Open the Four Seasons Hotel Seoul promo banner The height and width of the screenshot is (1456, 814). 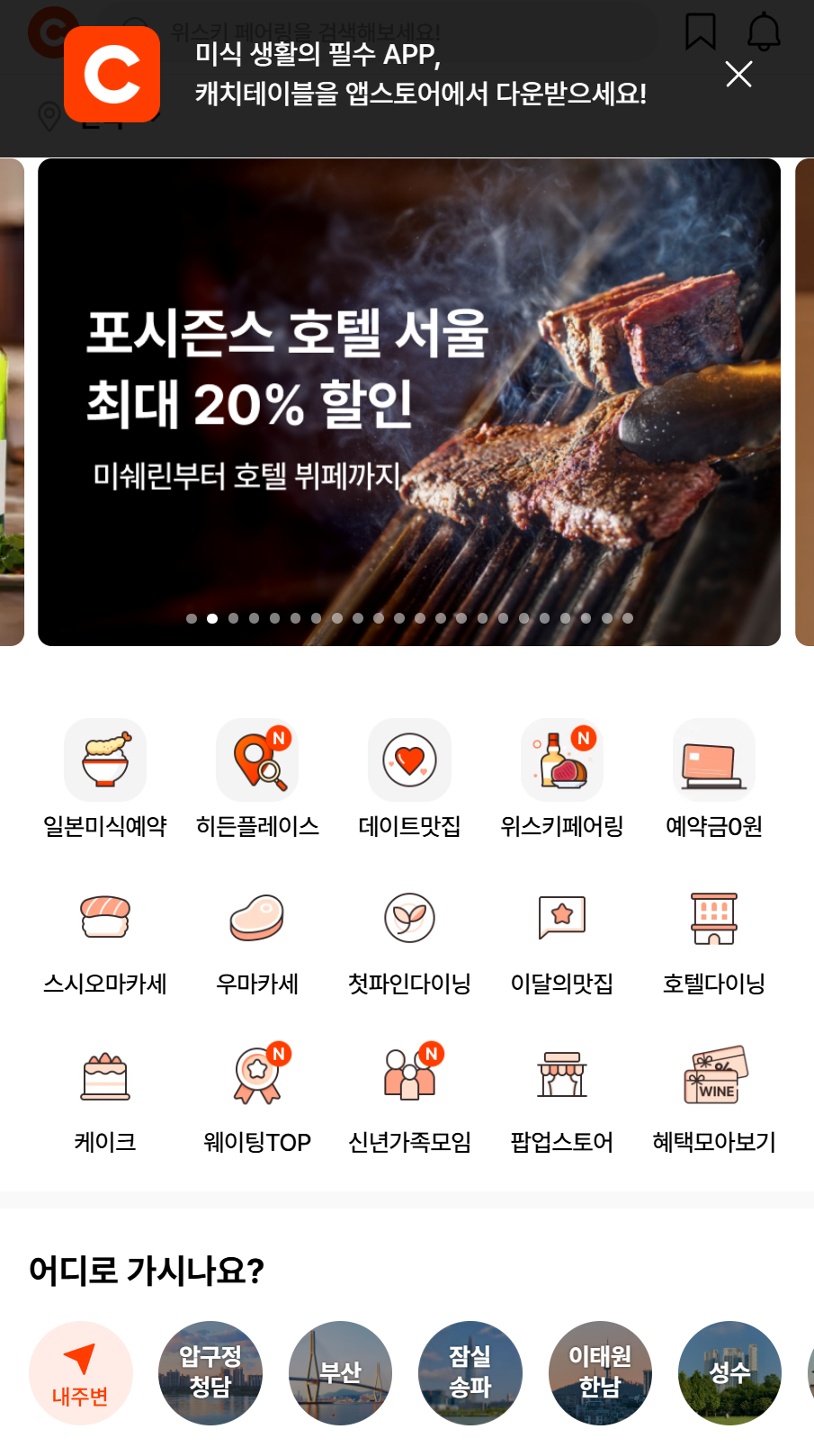coord(408,401)
